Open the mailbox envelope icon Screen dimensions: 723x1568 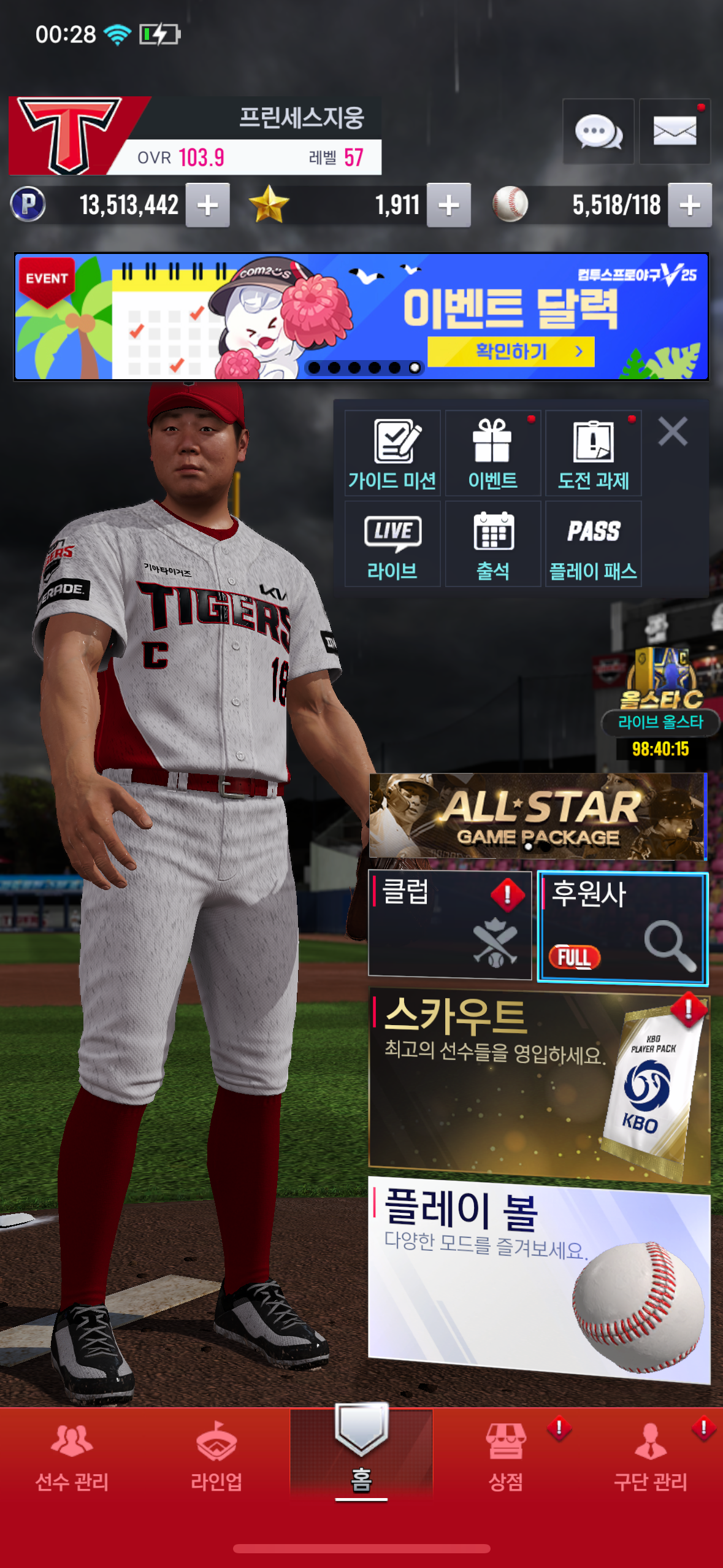coord(675,131)
